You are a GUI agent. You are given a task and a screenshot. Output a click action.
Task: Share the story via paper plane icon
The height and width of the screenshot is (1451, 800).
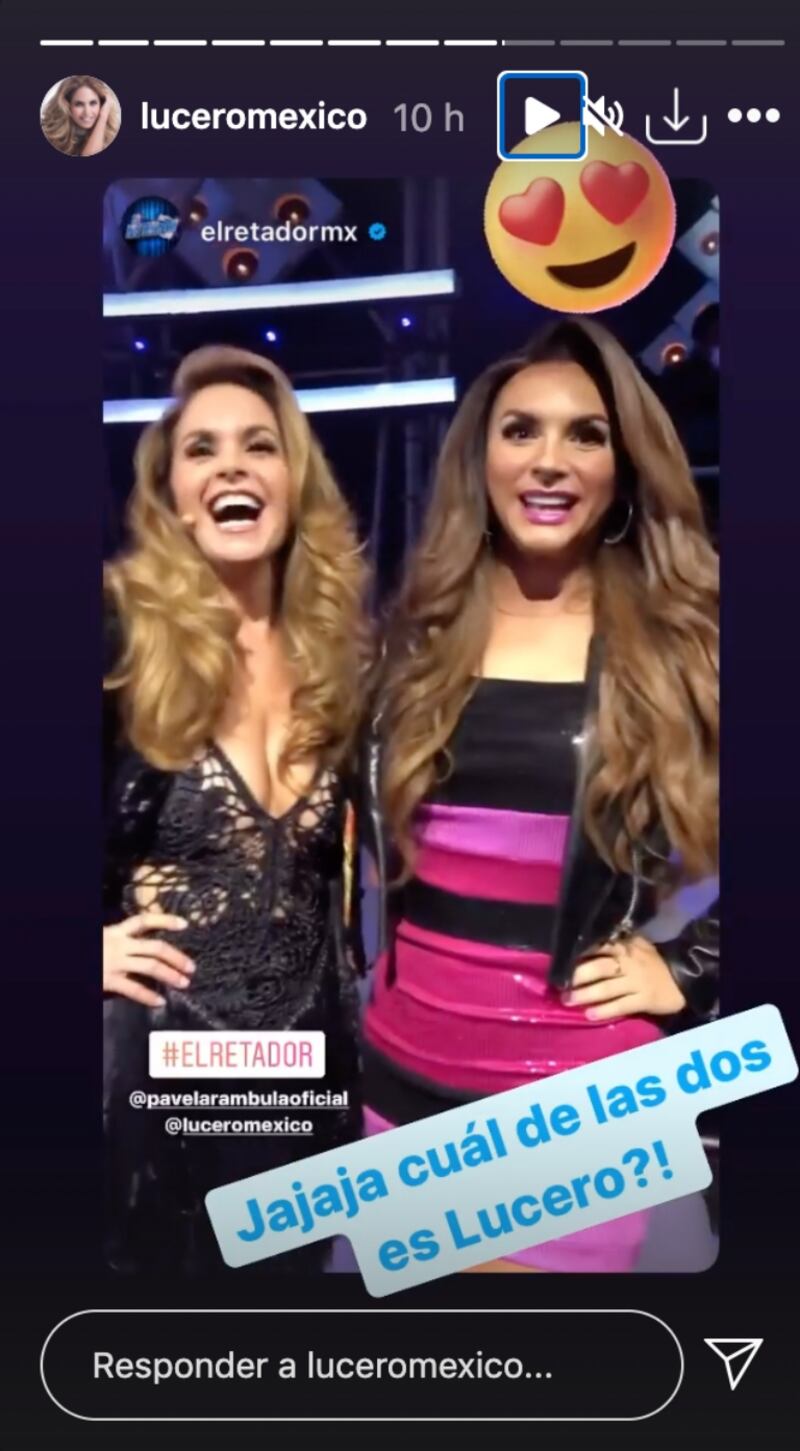734,1363
